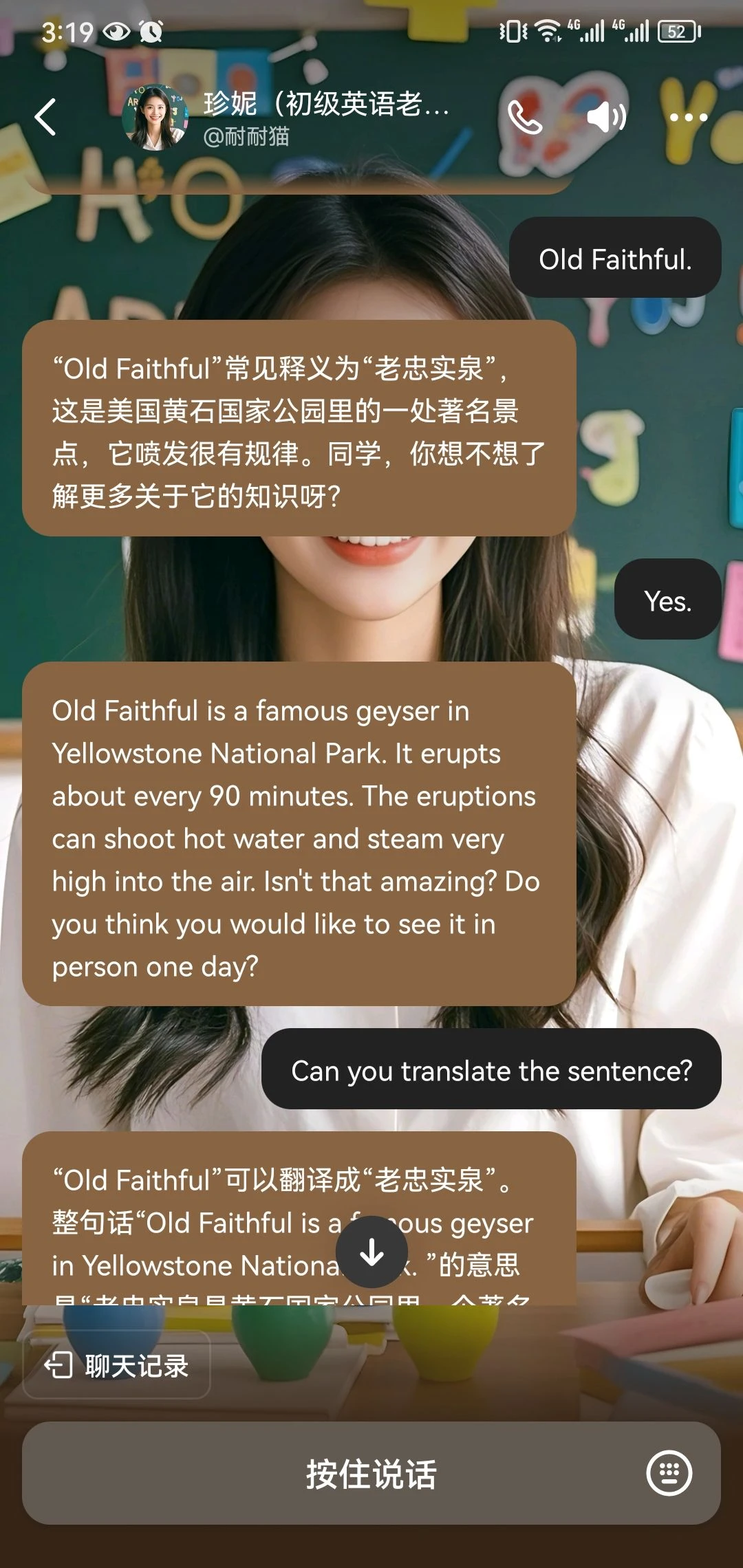Jump to latest message with down arrow
This screenshot has width=743, height=1568.
[x=372, y=1252]
